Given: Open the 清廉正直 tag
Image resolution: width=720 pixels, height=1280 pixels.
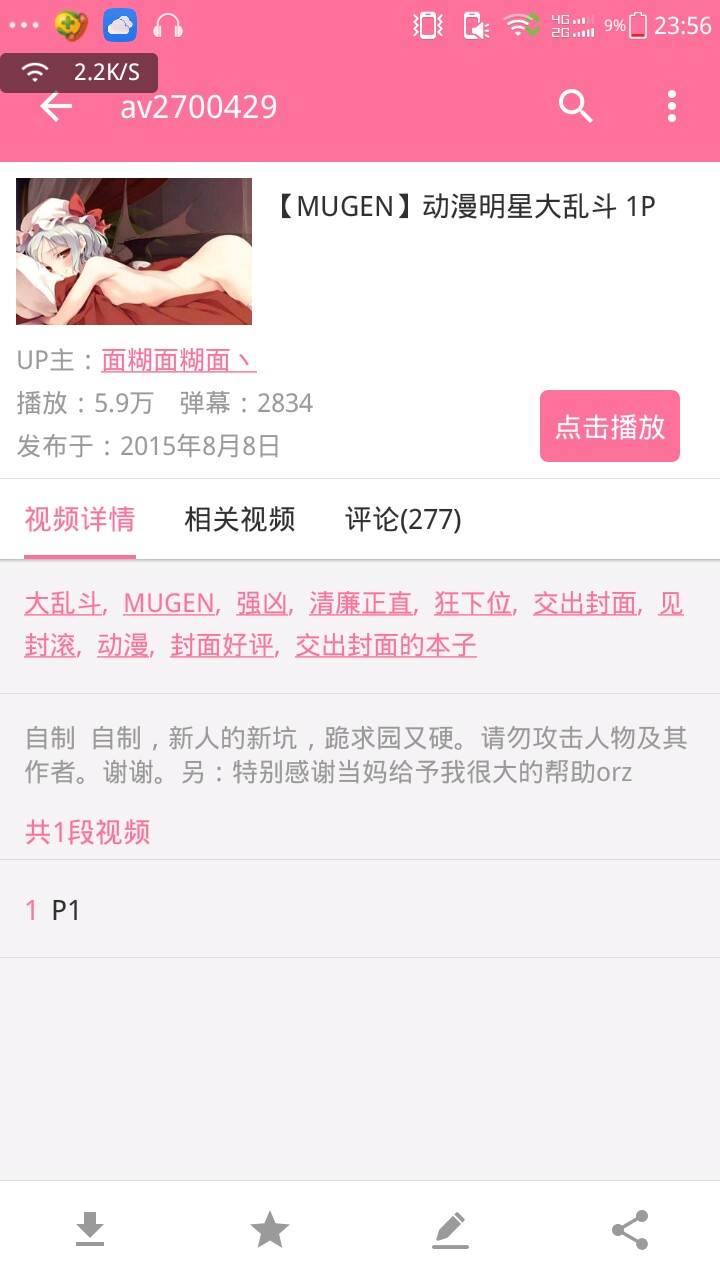Looking at the screenshot, I should (361, 603).
